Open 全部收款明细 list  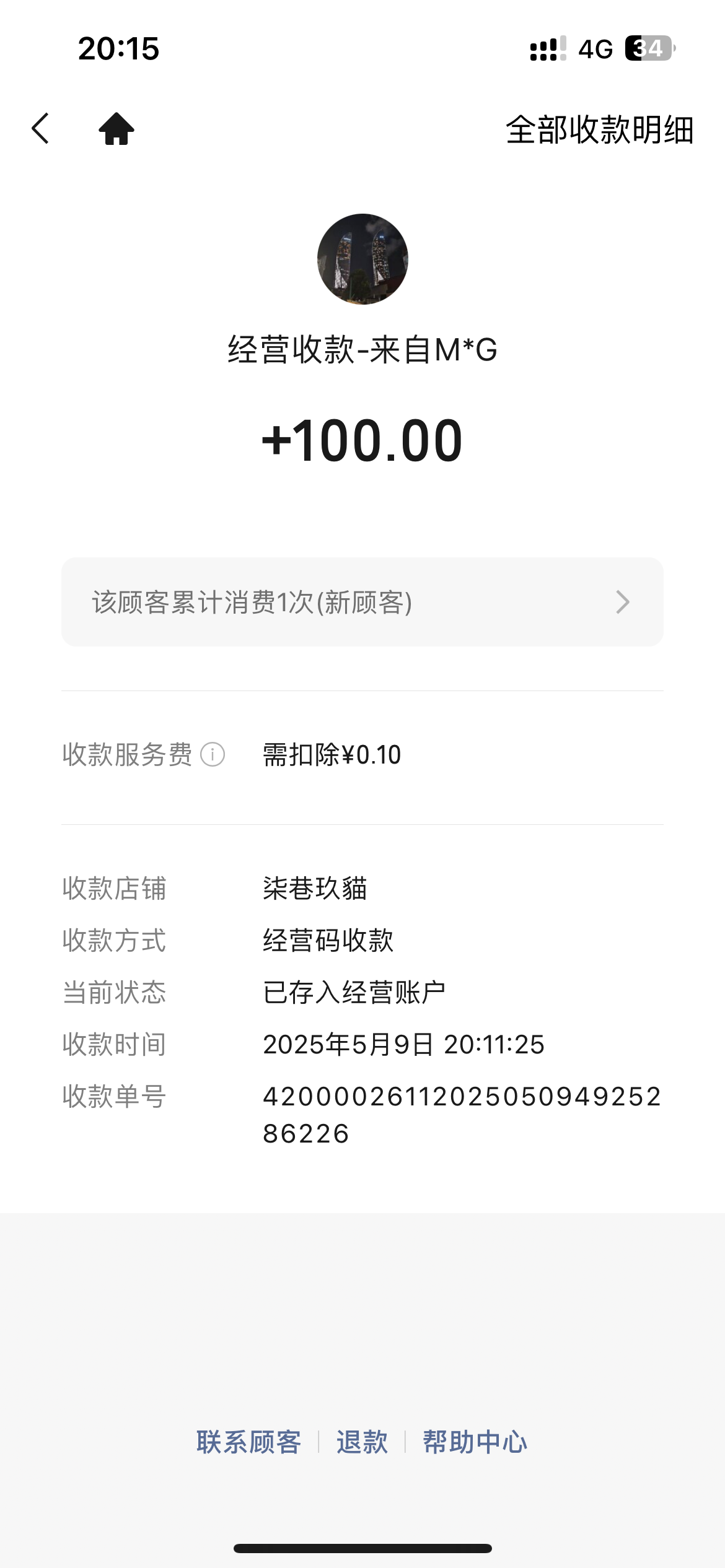point(599,130)
